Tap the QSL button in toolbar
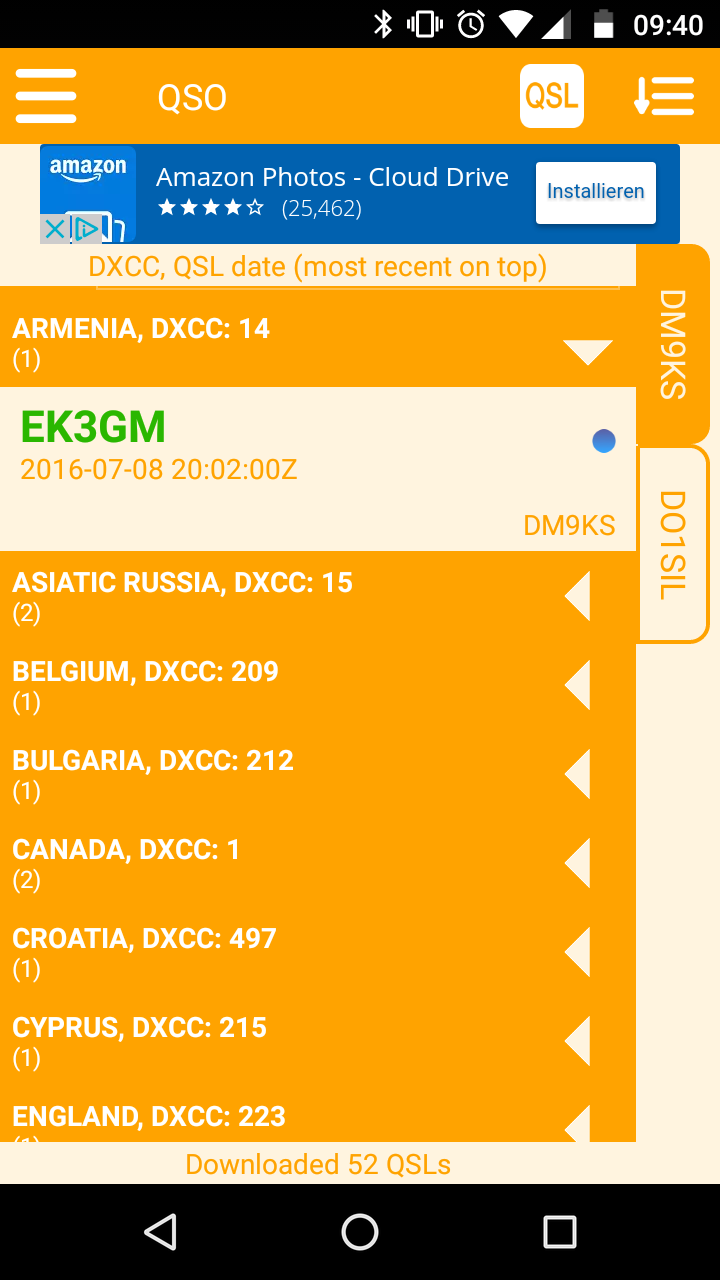This screenshot has height=1280, width=720. coord(552,96)
